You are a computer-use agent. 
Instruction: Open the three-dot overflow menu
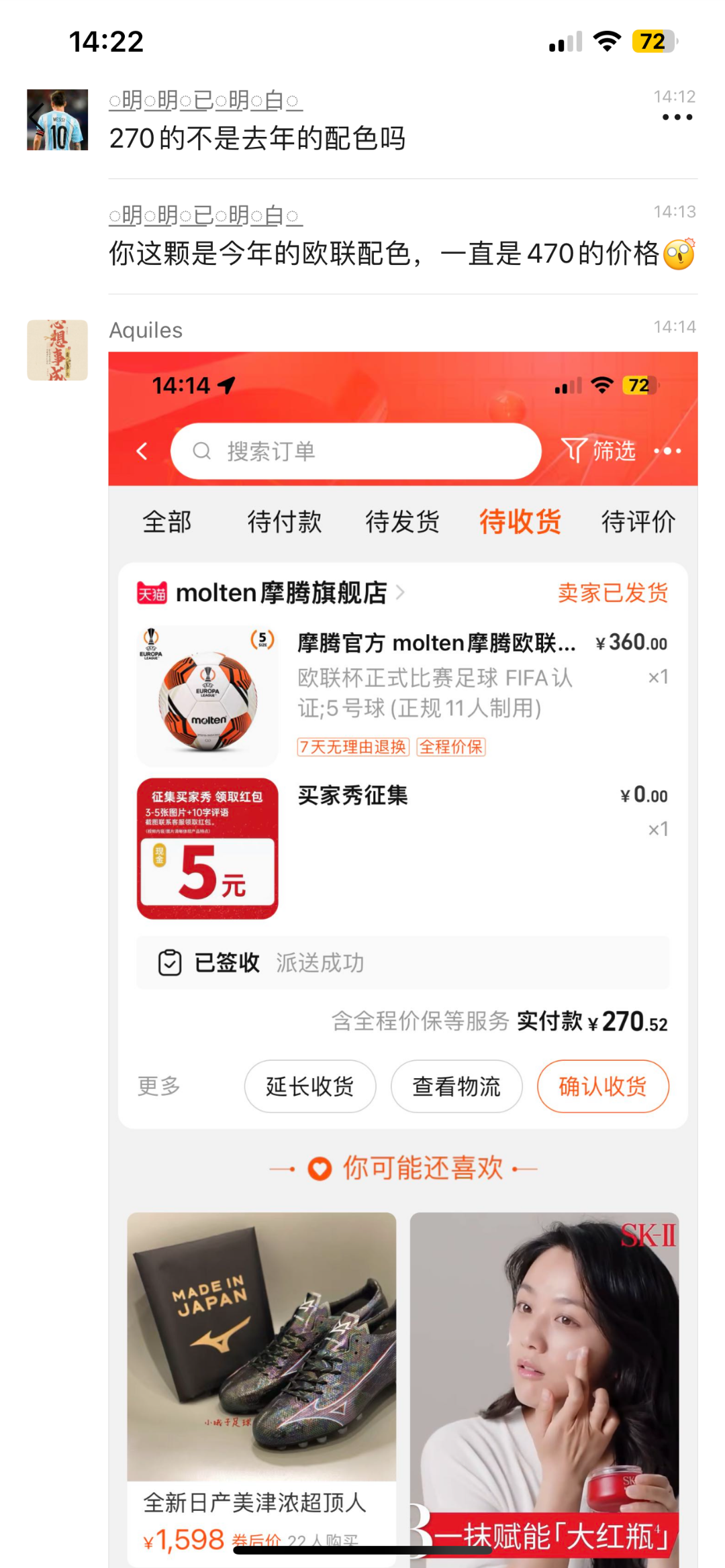(x=677, y=117)
